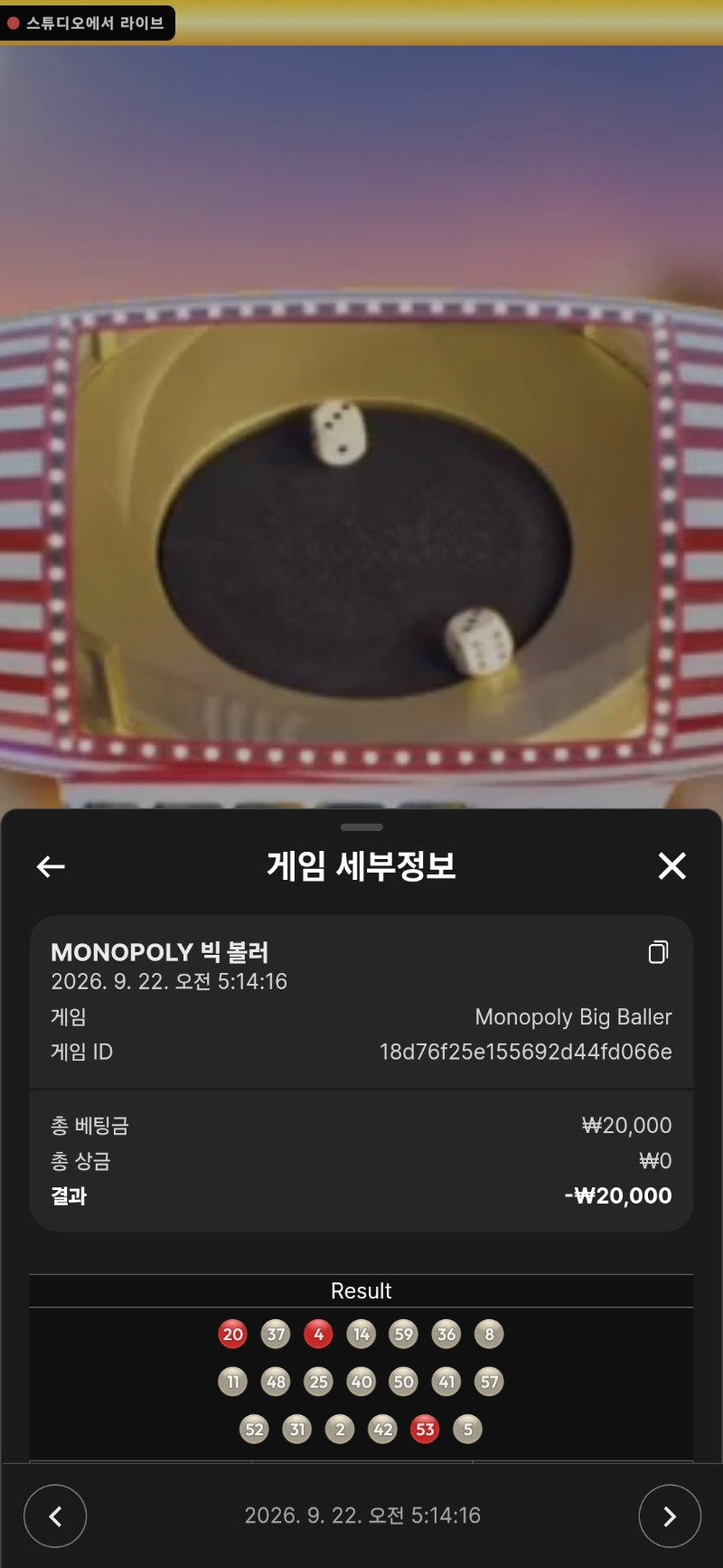
Task: Go to the previous game record
Action: (55, 1516)
